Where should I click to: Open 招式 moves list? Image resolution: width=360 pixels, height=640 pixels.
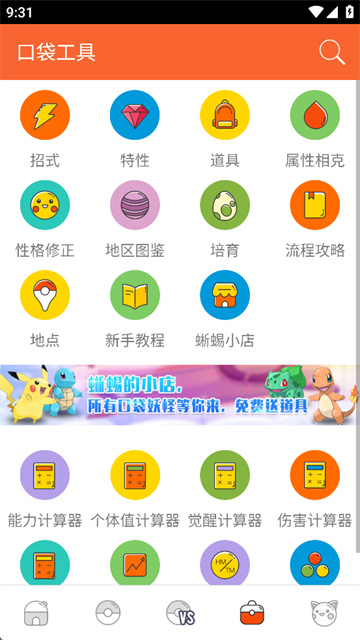pos(45,115)
